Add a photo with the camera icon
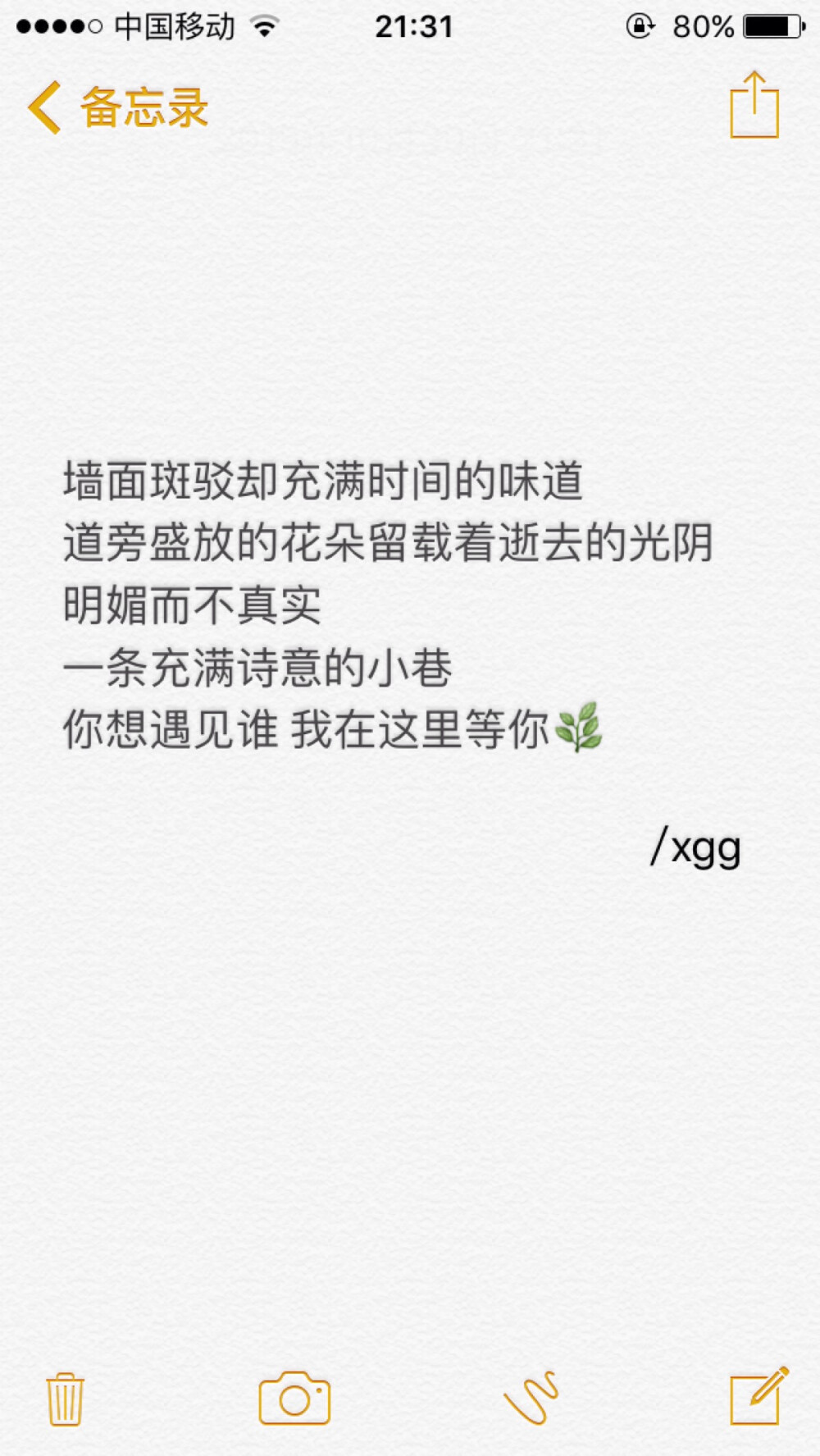 294,1399
